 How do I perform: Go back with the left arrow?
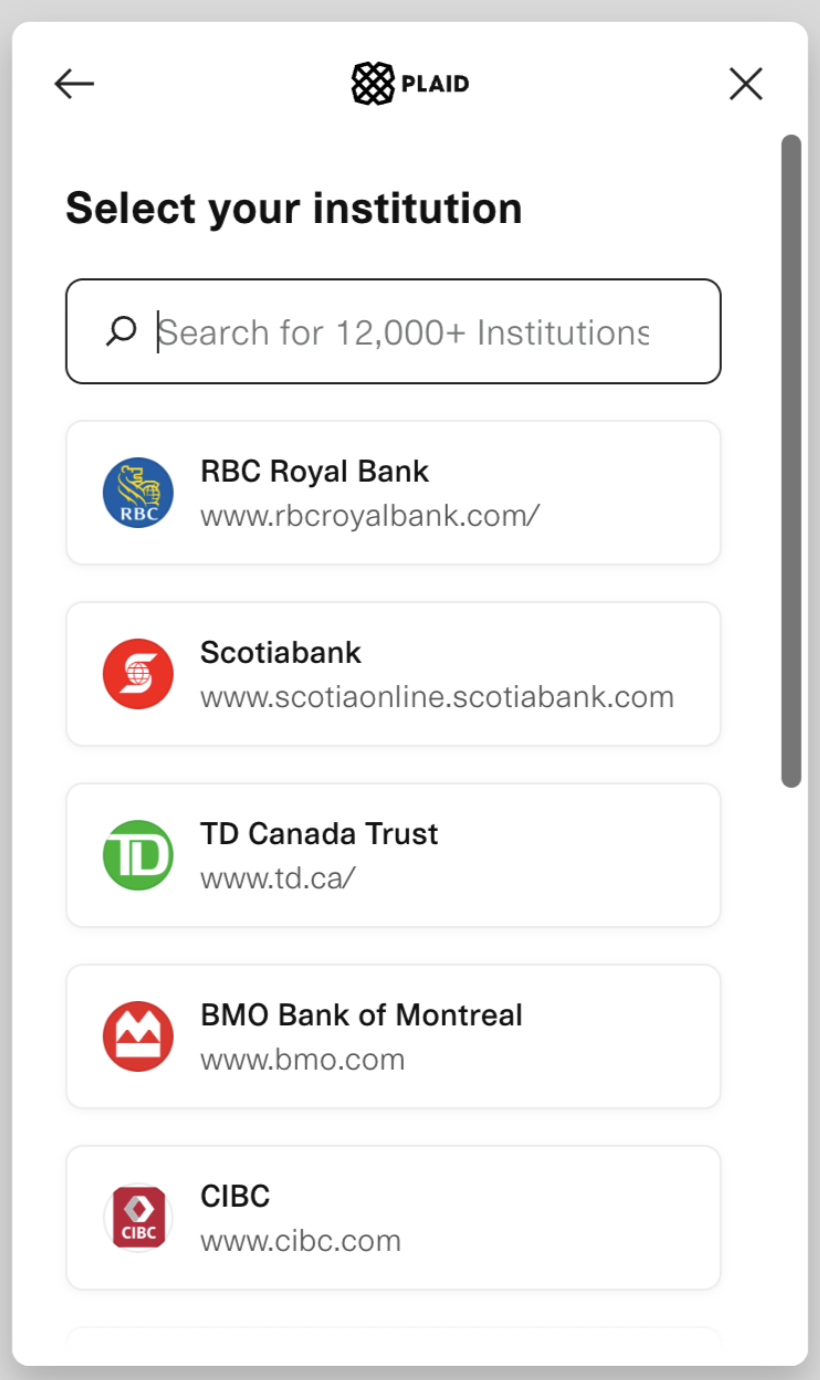click(74, 84)
